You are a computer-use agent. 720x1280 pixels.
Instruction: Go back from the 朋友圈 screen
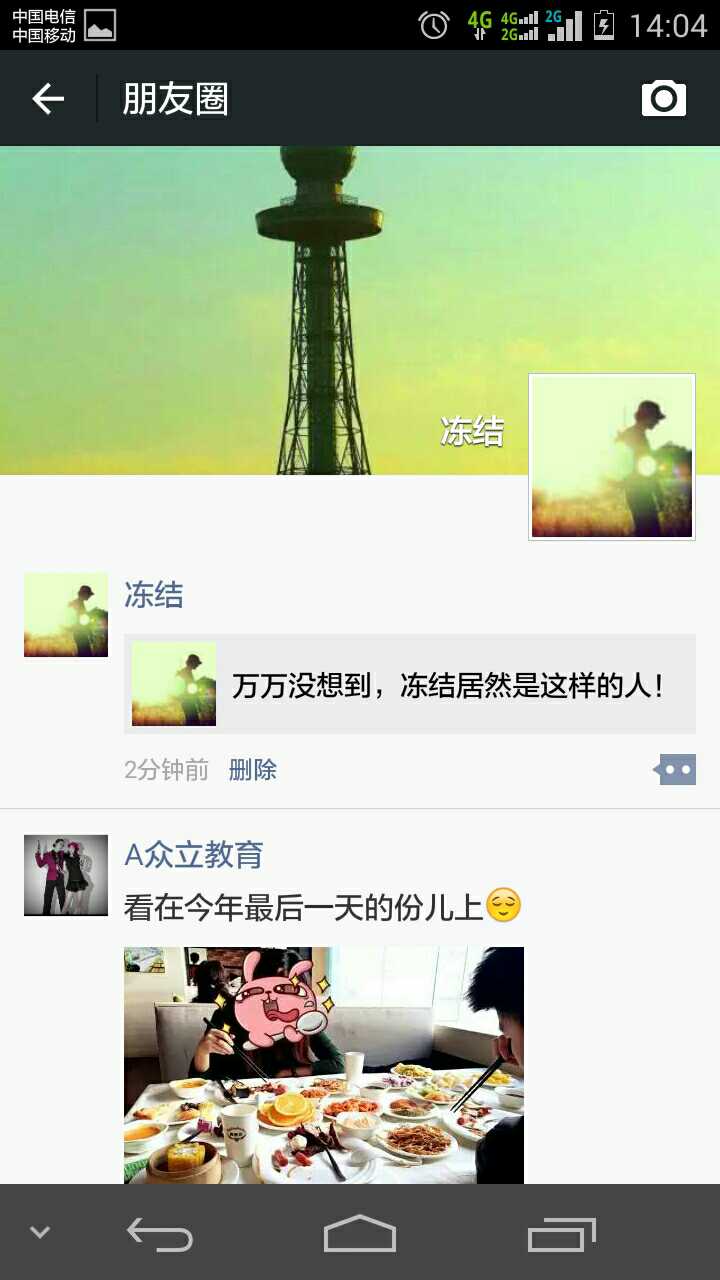[48, 99]
